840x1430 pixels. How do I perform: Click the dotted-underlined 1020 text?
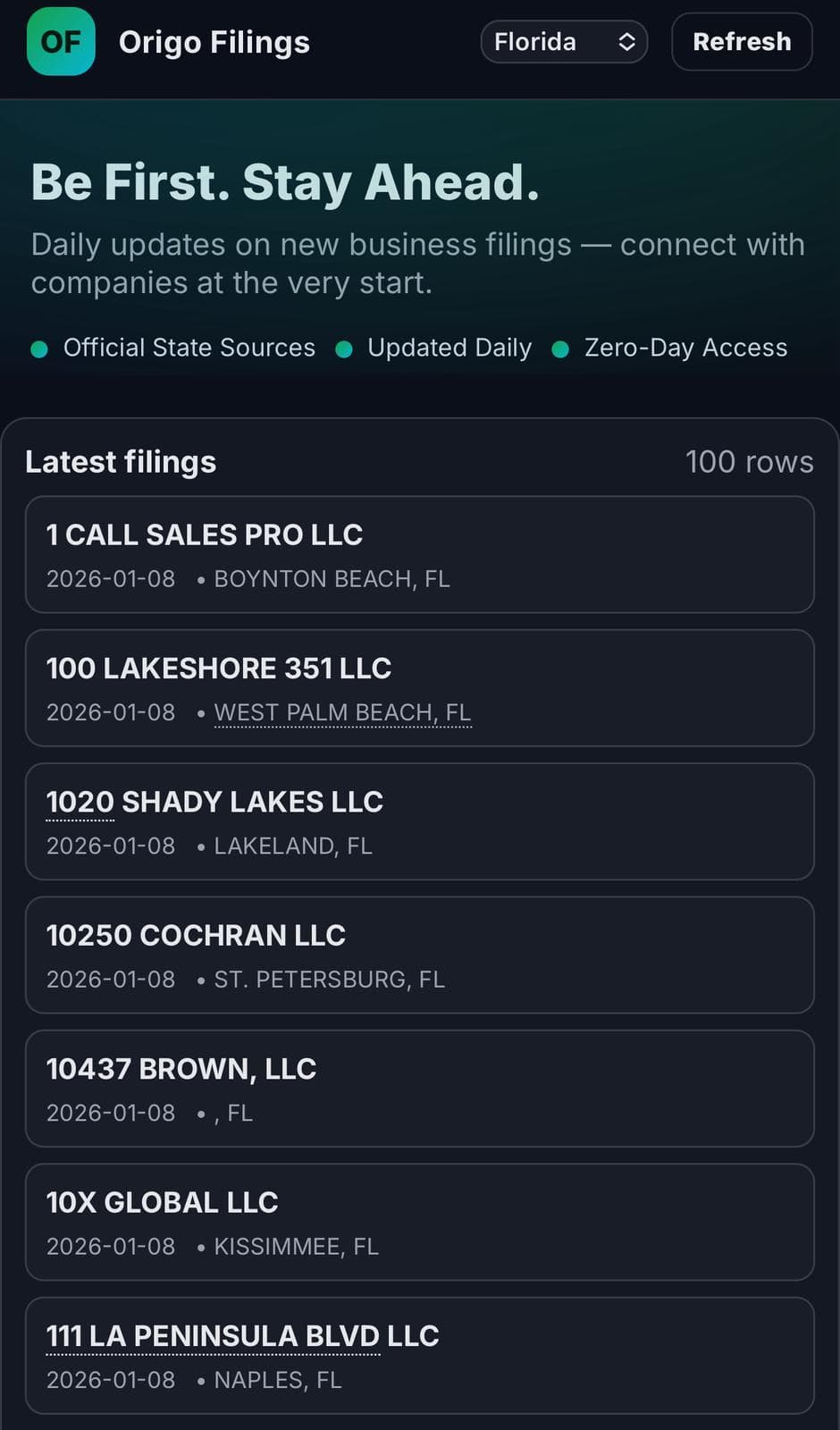tap(80, 802)
